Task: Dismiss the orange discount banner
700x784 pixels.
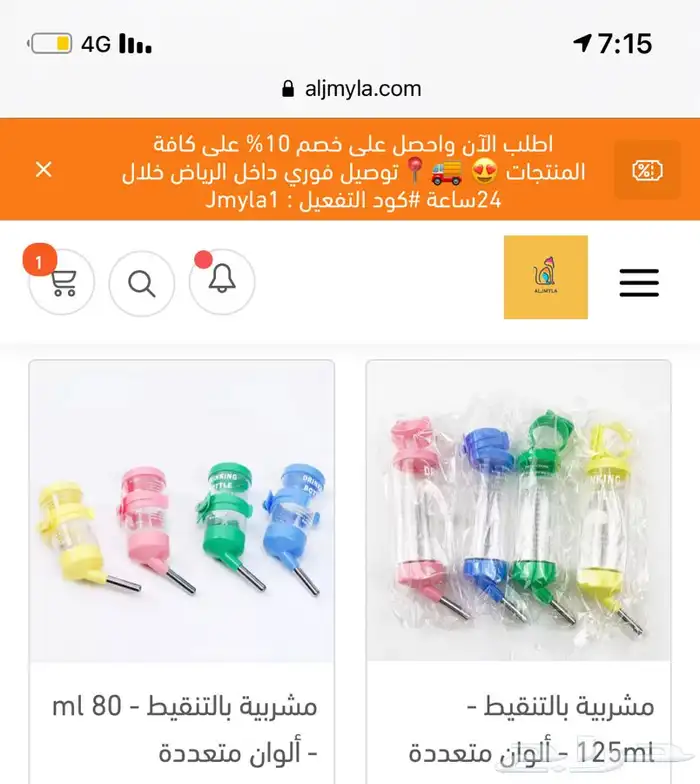Action: pyautogui.click(x=44, y=169)
